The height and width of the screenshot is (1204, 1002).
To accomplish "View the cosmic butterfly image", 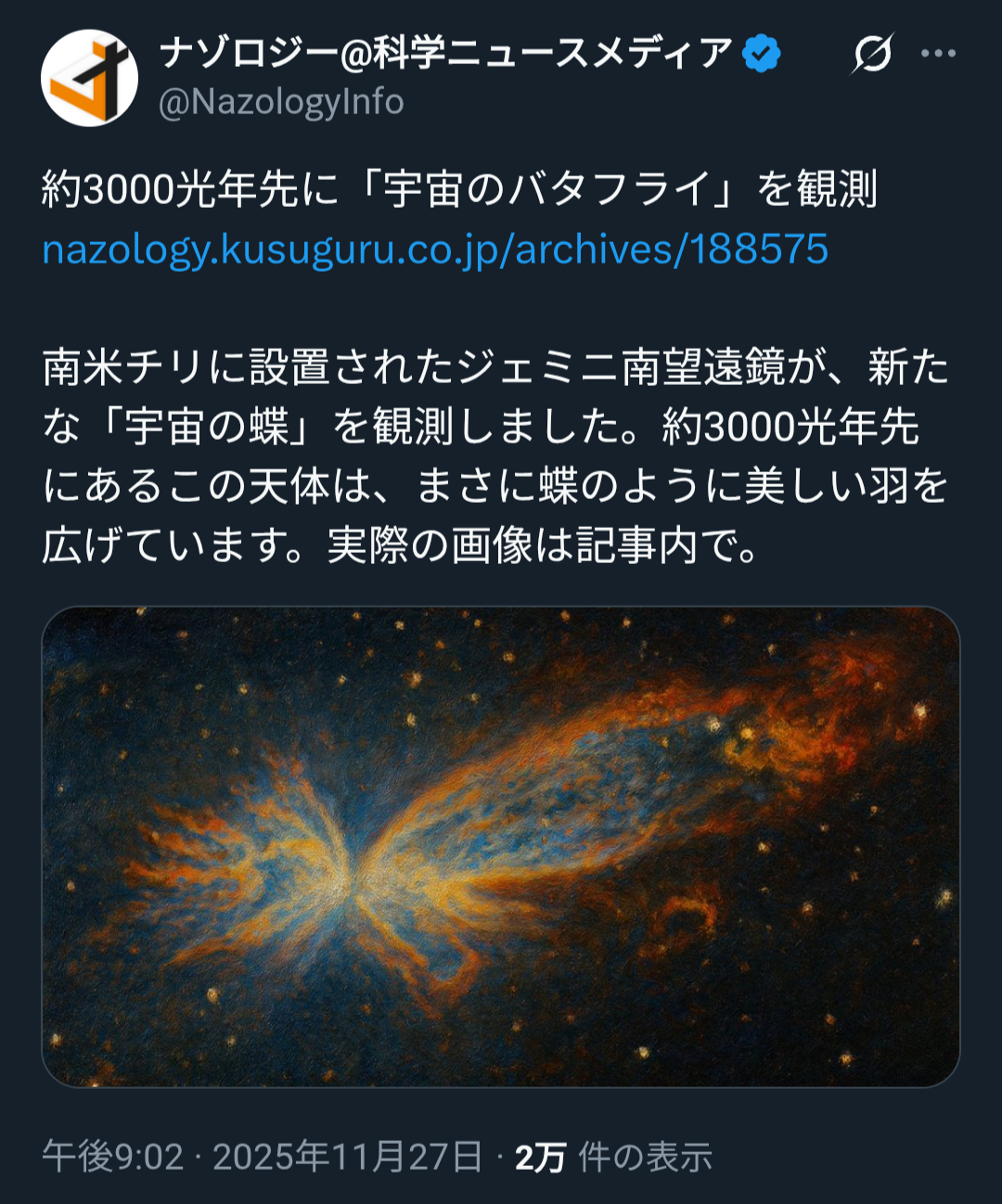I will 500,846.
